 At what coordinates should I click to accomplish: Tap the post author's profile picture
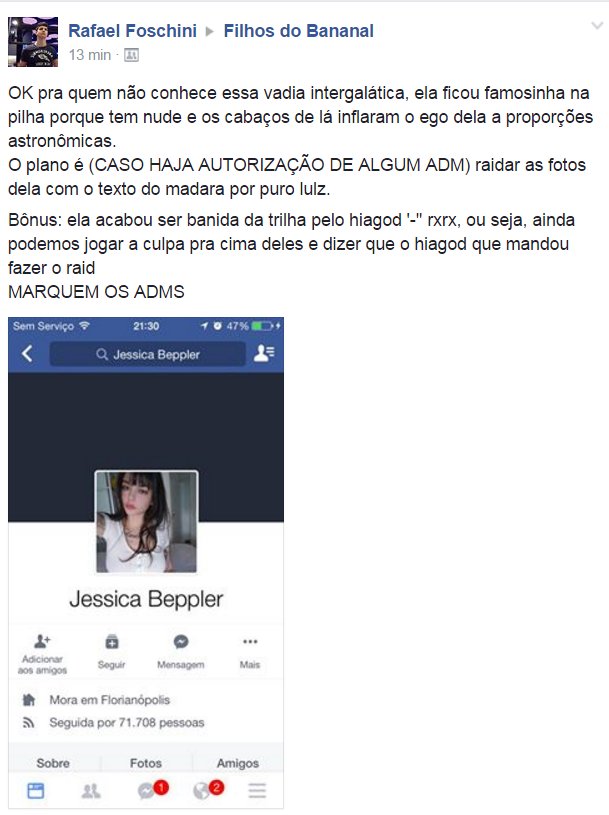[33, 42]
